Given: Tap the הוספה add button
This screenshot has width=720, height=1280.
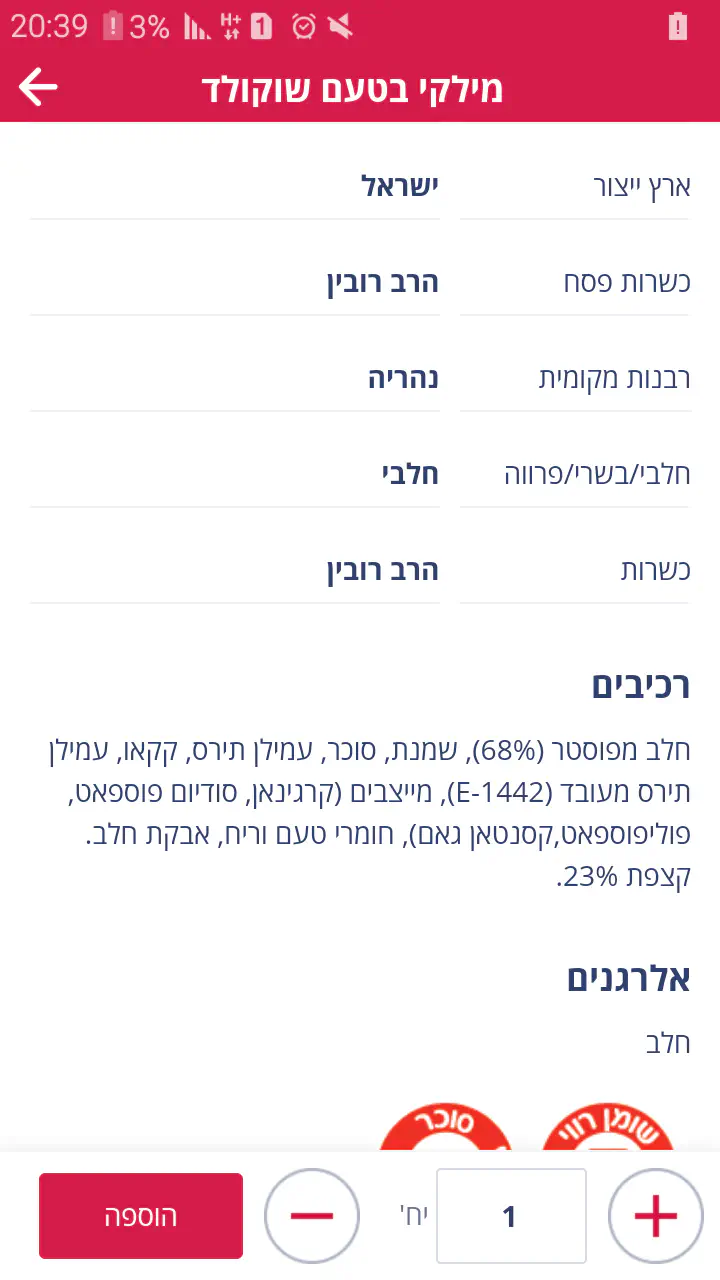Looking at the screenshot, I should pyautogui.click(x=141, y=1216).
